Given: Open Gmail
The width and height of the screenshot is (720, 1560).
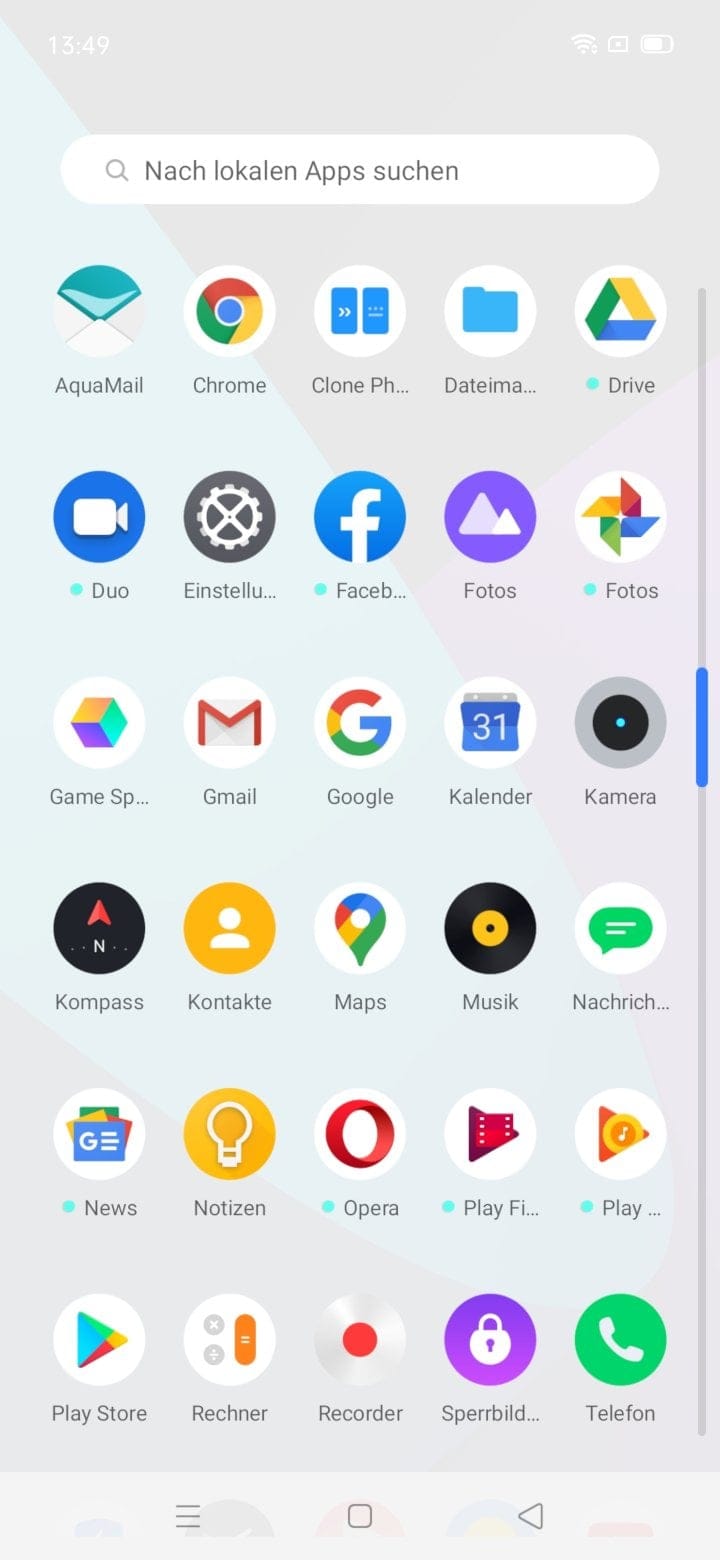Looking at the screenshot, I should 229,723.
